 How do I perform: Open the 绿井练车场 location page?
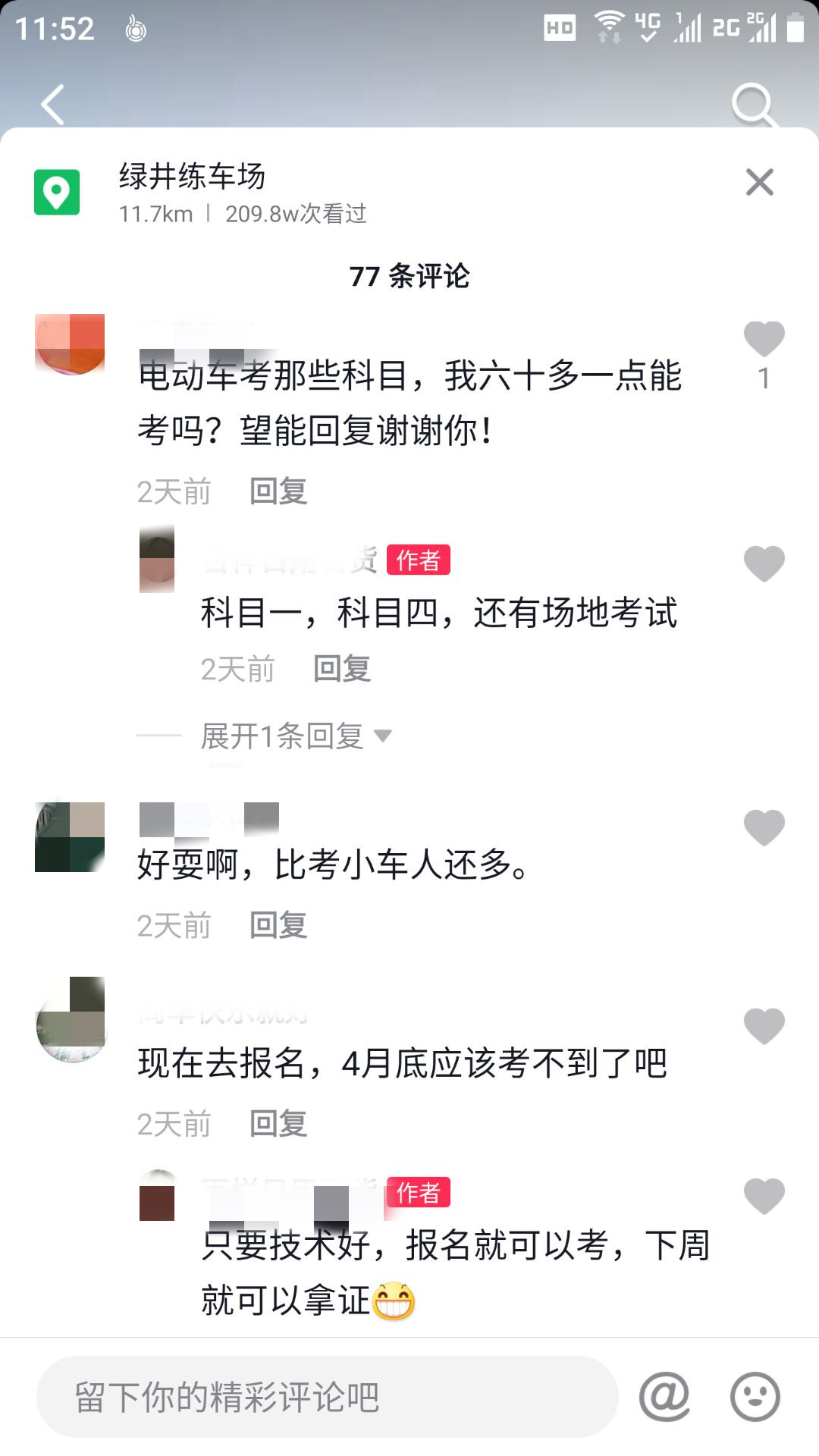pyautogui.click(x=191, y=177)
